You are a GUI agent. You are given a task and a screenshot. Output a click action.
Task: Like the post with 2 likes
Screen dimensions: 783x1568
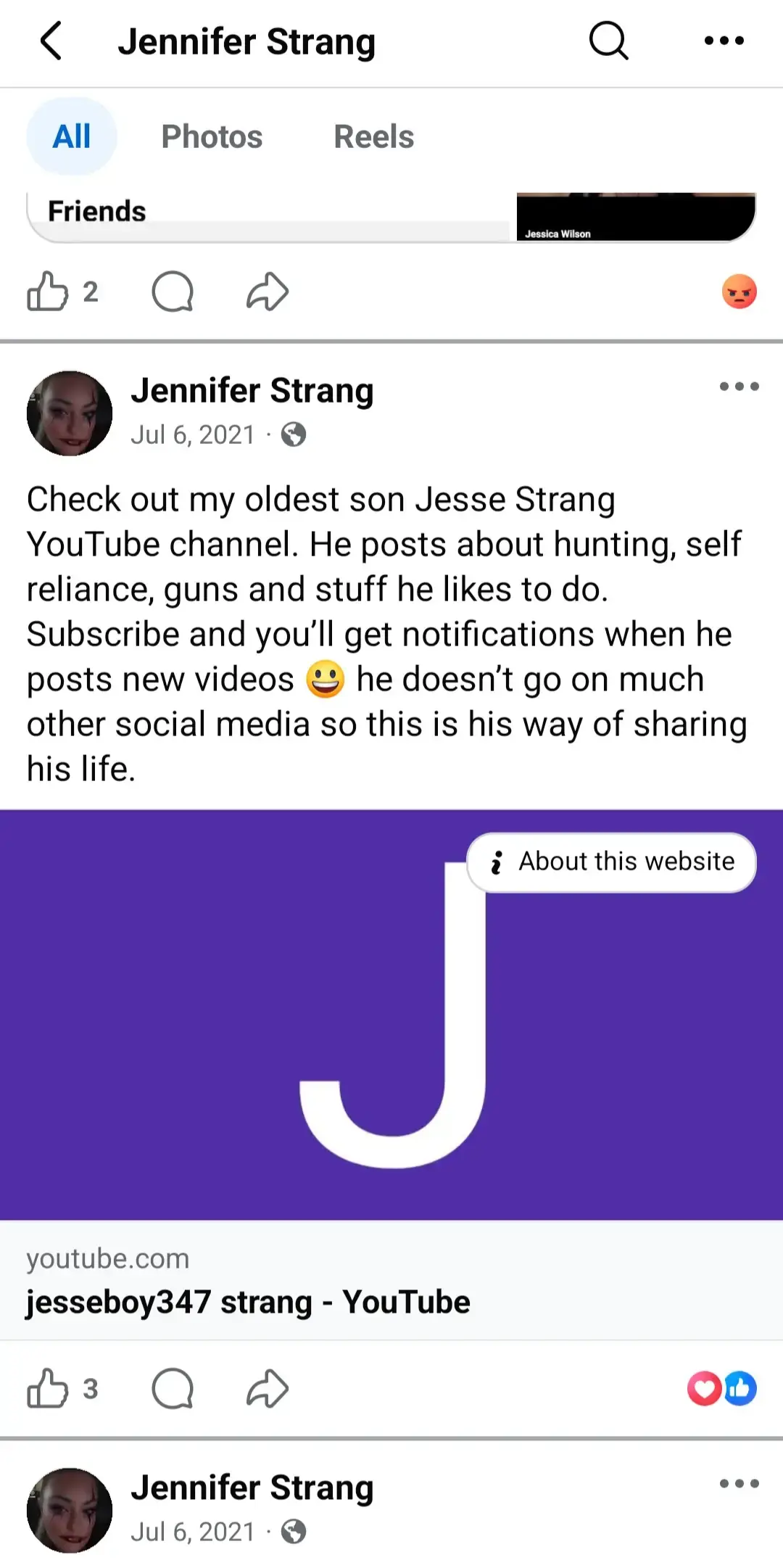[48, 292]
